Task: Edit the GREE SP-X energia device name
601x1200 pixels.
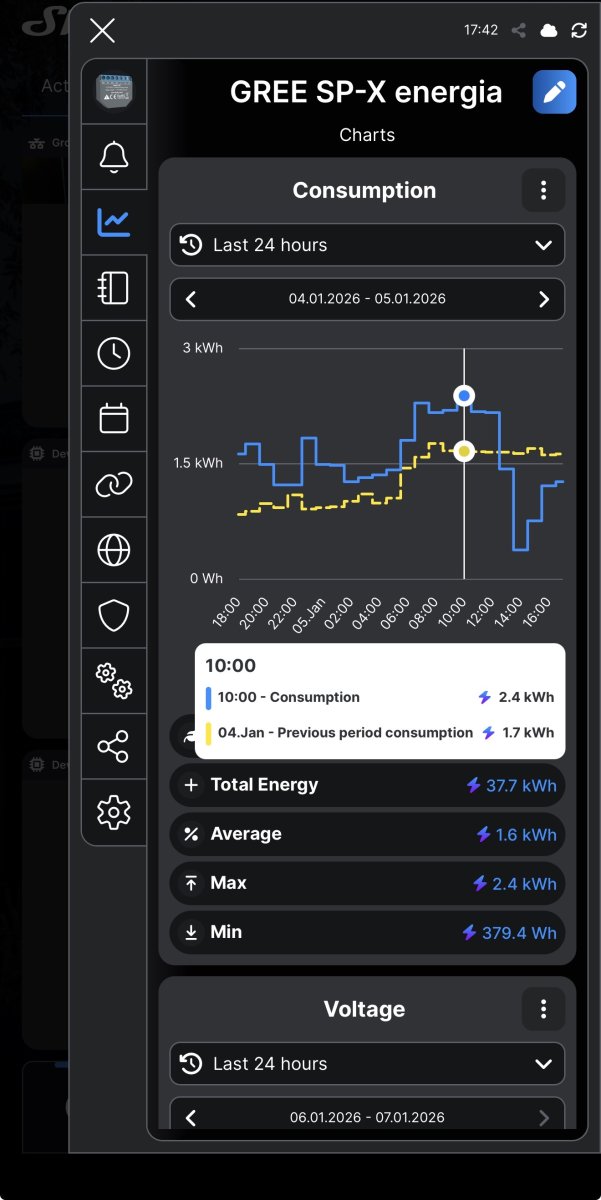Action: click(554, 93)
